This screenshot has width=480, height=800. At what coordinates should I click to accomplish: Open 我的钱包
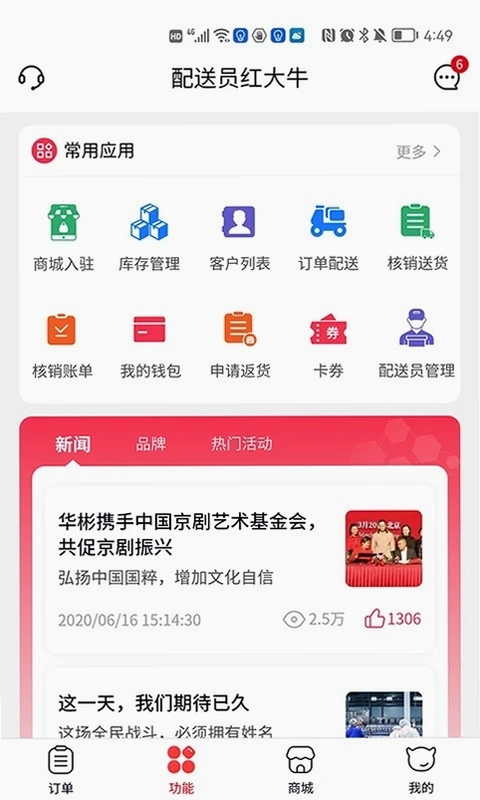pos(150,344)
